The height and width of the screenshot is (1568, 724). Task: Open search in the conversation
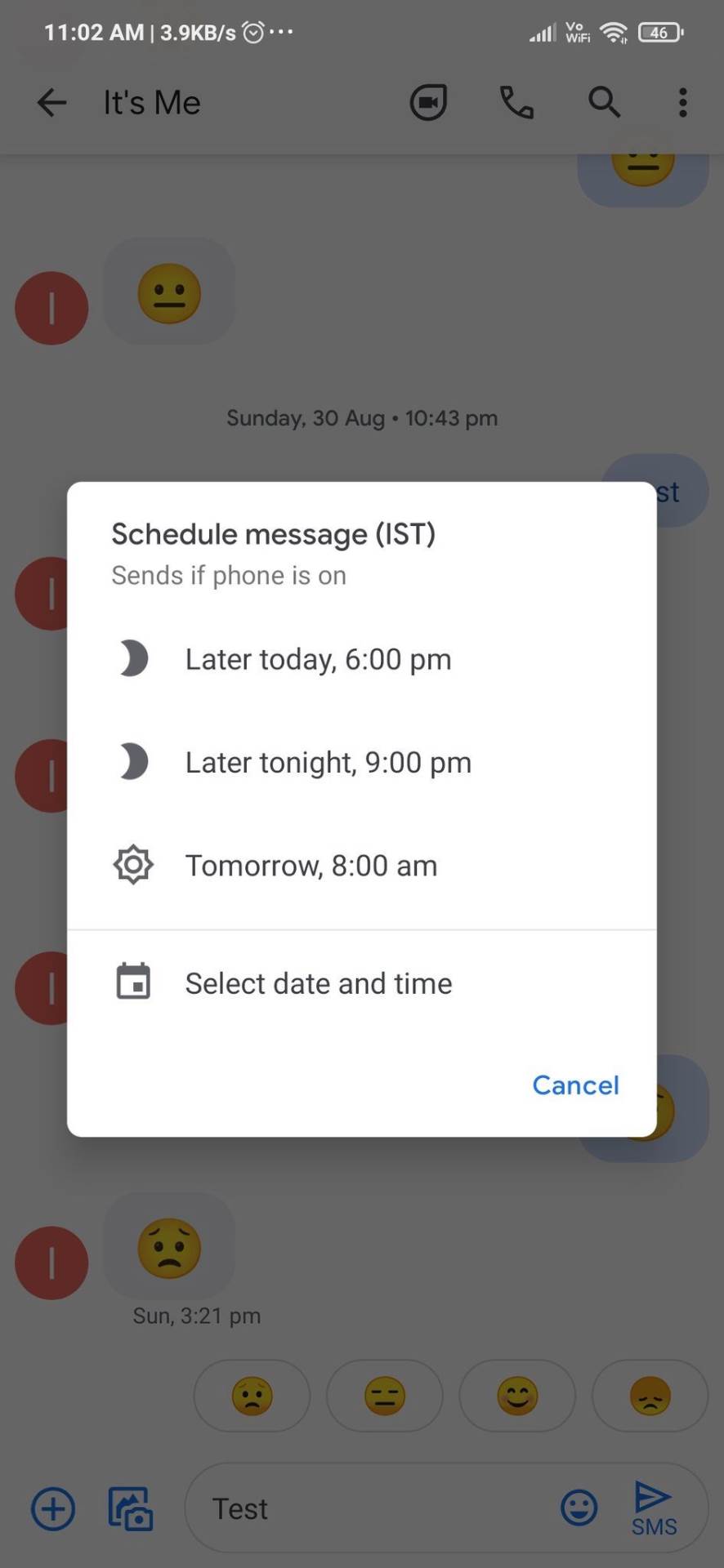tap(604, 102)
